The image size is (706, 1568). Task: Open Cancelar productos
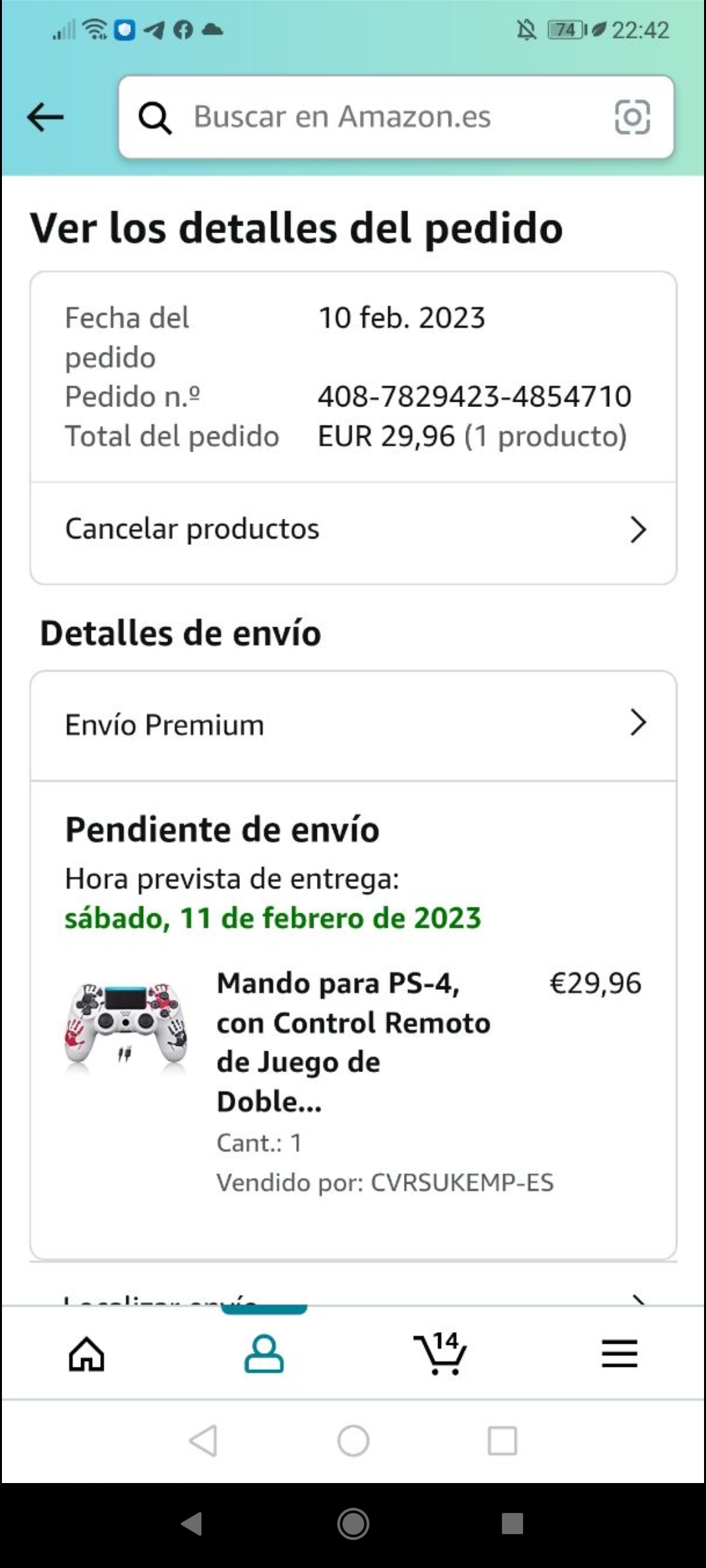coord(353,530)
